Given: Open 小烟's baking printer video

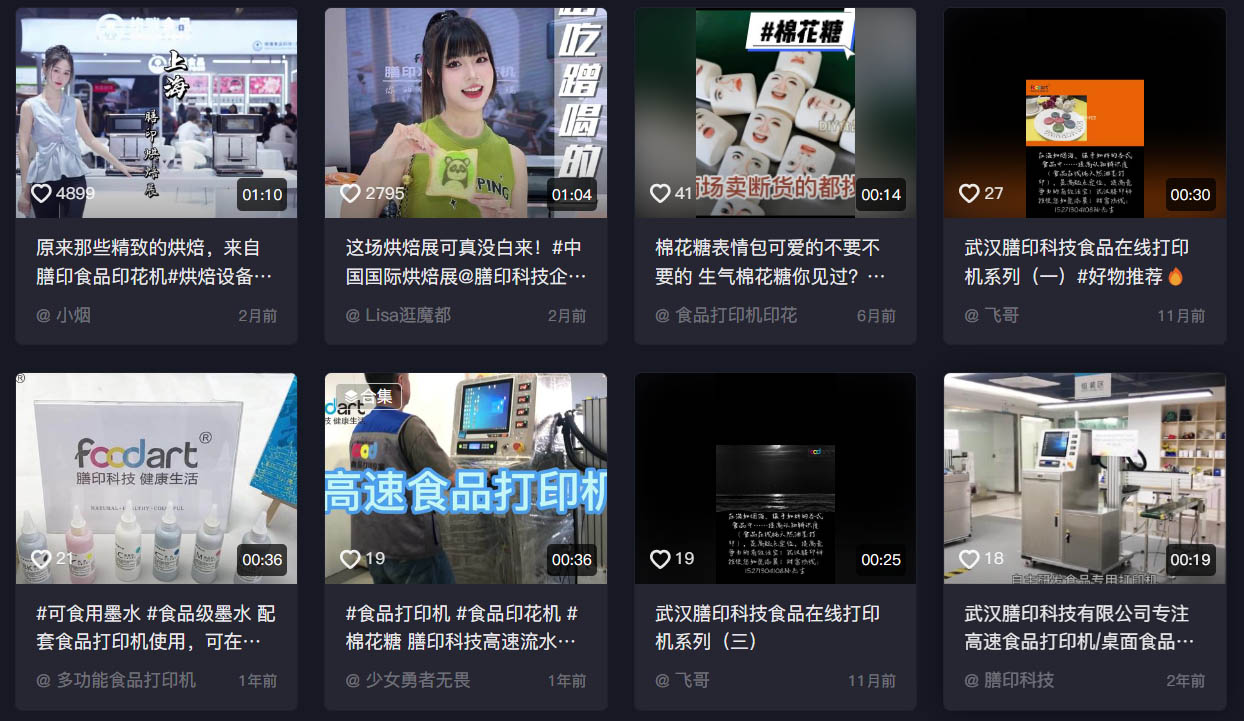Looking at the screenshot, I should (156, 113).
